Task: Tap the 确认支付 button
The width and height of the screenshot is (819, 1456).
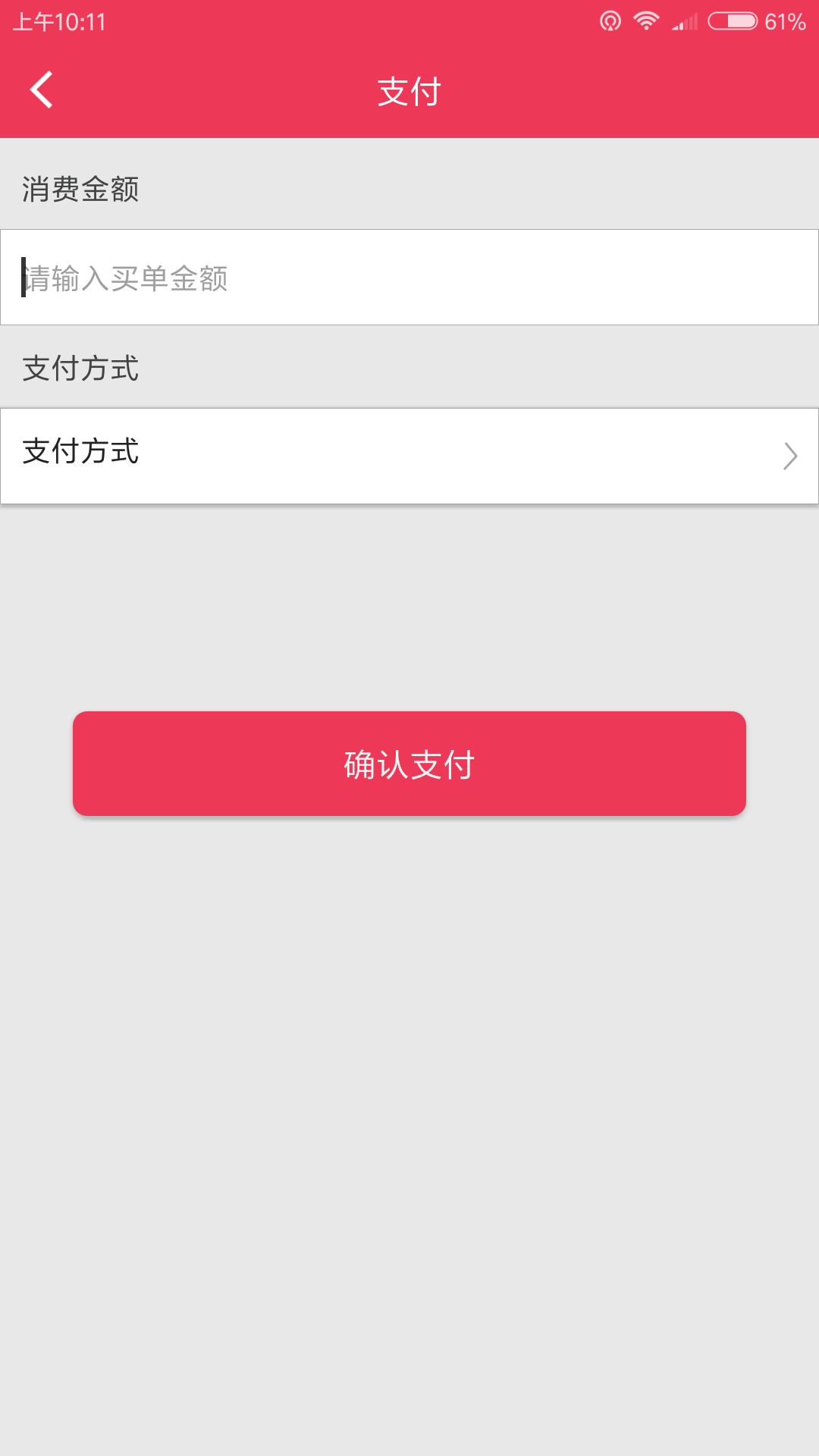Action: pos(409,764)
